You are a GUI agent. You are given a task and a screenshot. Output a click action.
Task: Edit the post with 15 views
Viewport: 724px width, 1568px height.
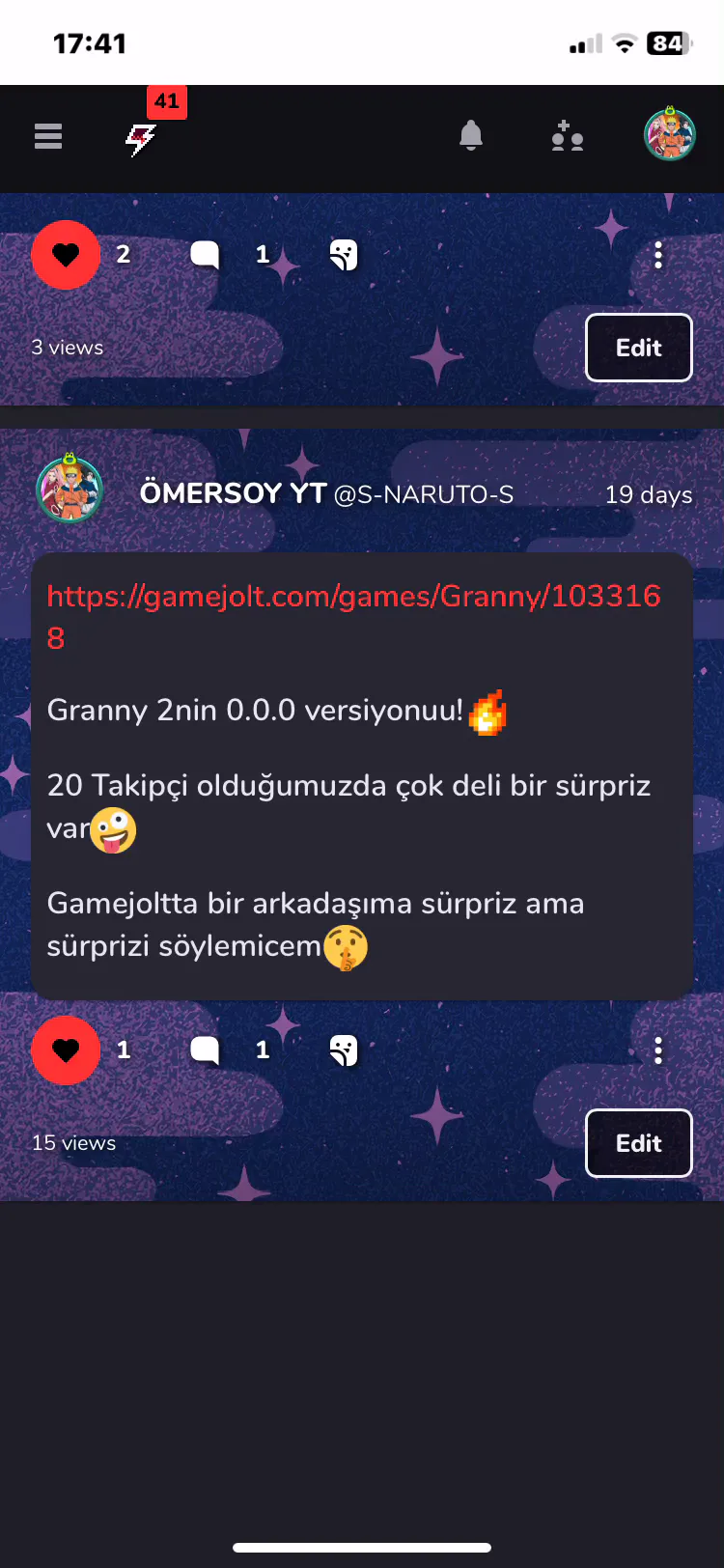click(x=638, y=1143)
